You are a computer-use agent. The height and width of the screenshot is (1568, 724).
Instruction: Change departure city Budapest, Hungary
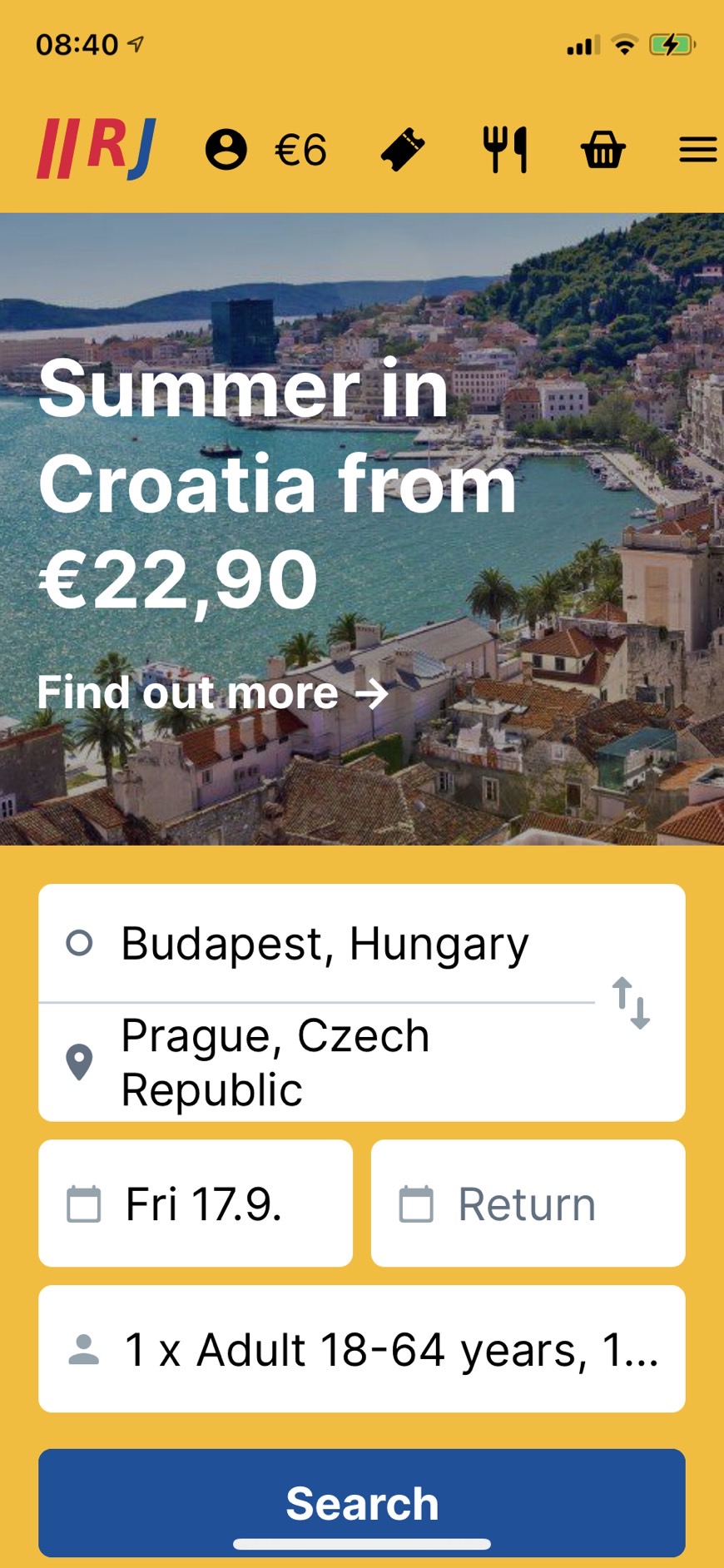tap(325, 944)
